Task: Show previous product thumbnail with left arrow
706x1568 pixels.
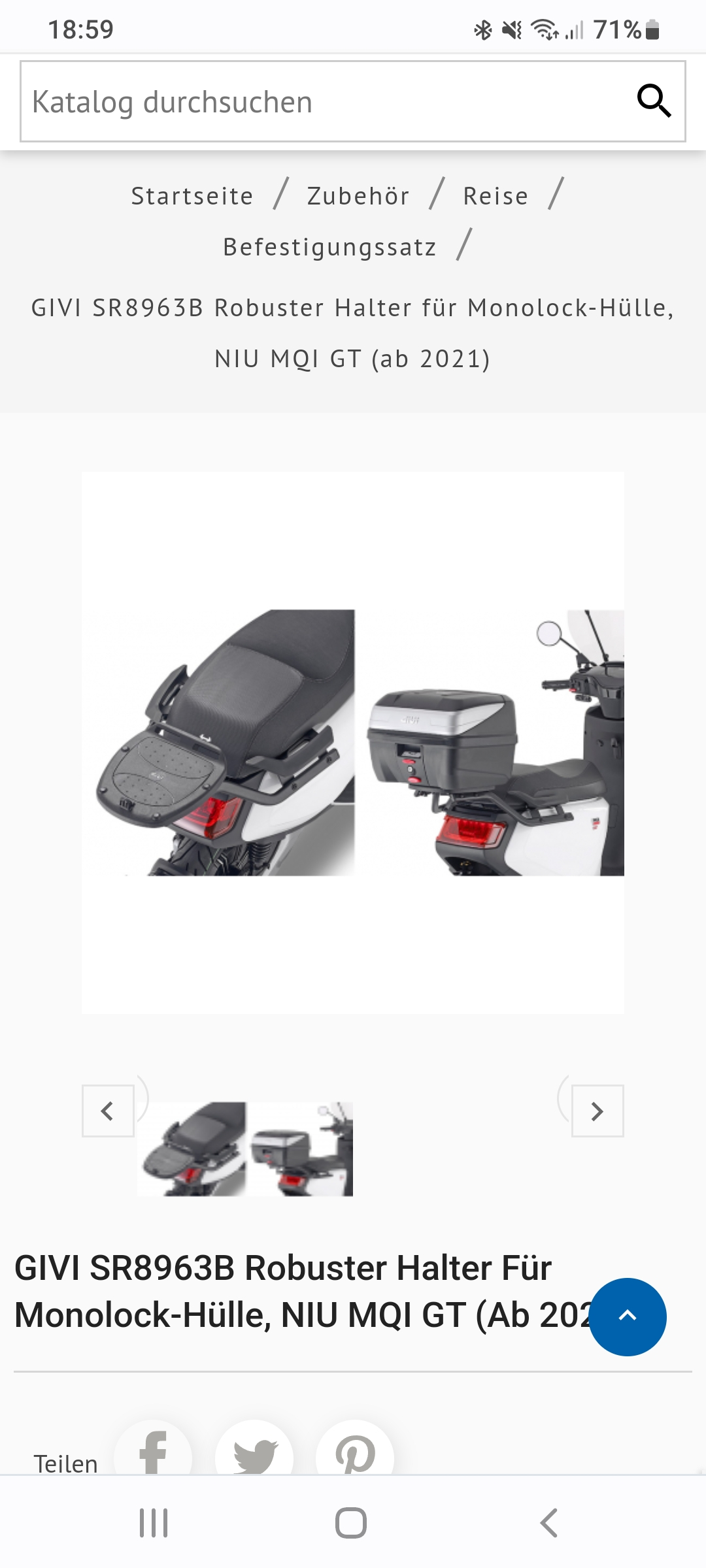Action: coord(108,1111)
